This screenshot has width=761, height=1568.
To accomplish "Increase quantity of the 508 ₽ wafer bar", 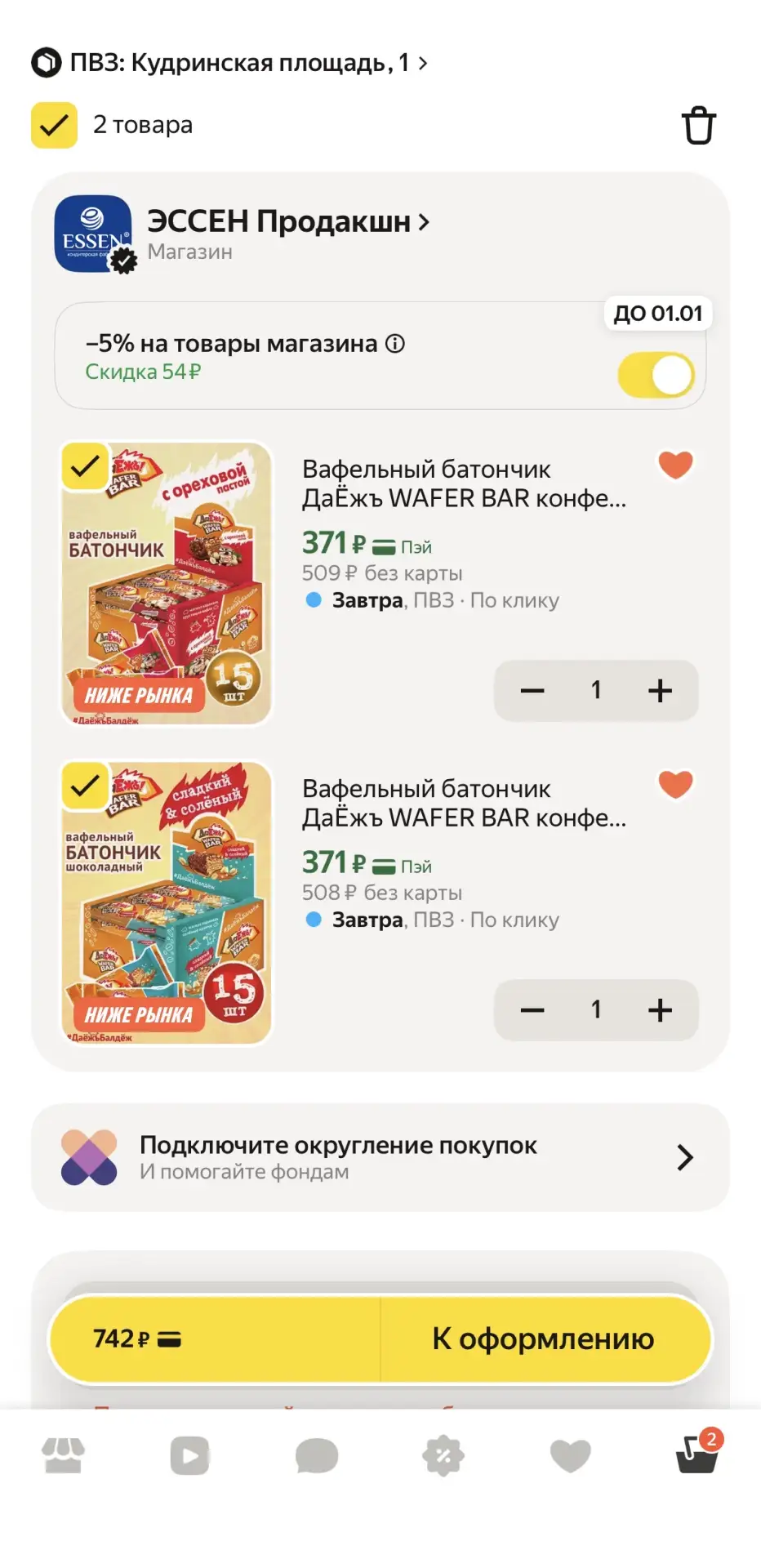I will click(660, 1010).
